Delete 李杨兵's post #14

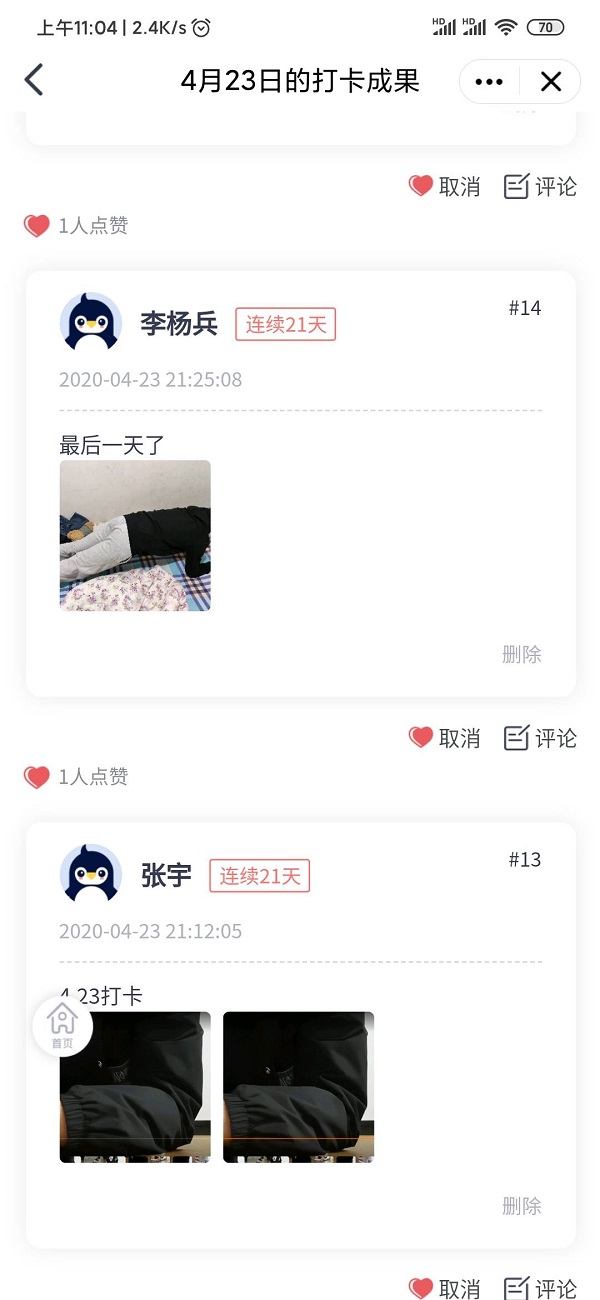(522, 654)
